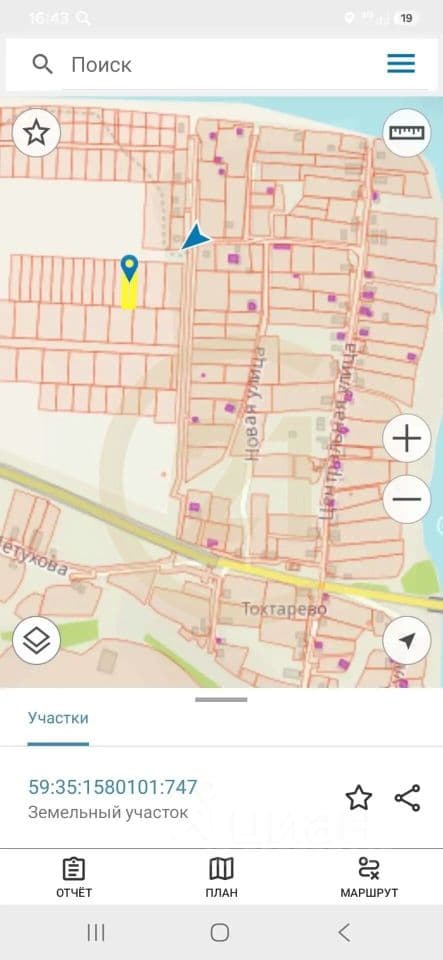Open the ОТЧЁТ report

74,877
